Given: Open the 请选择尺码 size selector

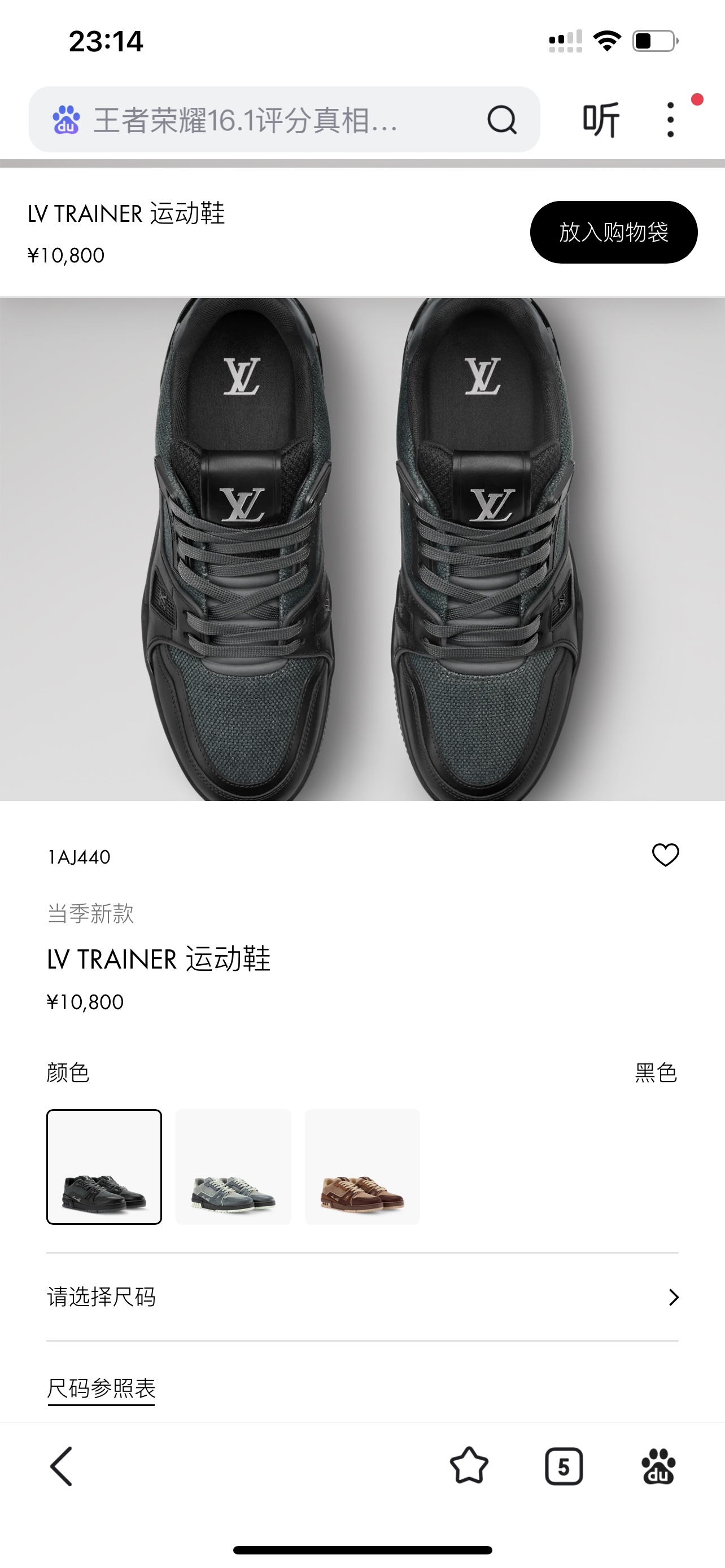Looking at the screenshot, I should (362, 1297).
